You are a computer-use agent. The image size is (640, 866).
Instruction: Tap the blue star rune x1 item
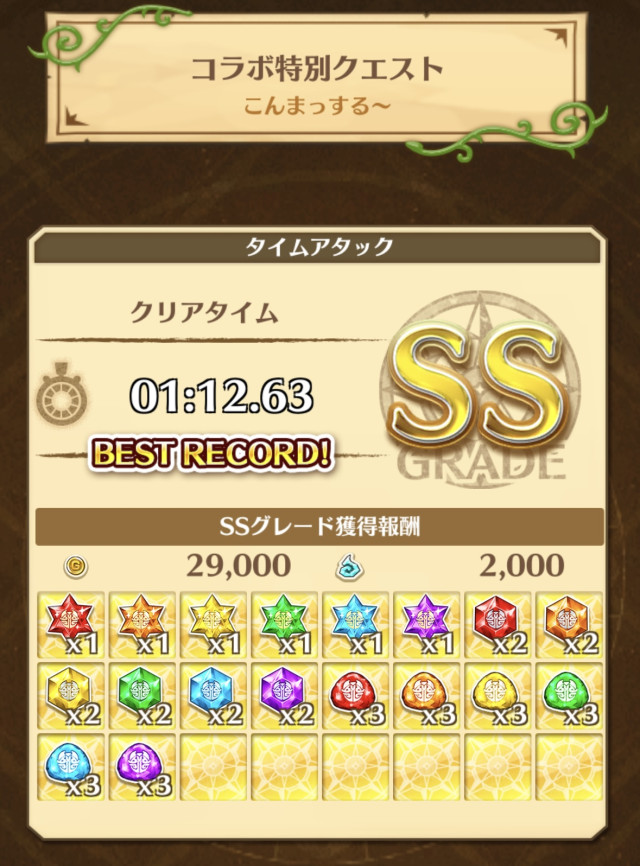pos(355,624)
